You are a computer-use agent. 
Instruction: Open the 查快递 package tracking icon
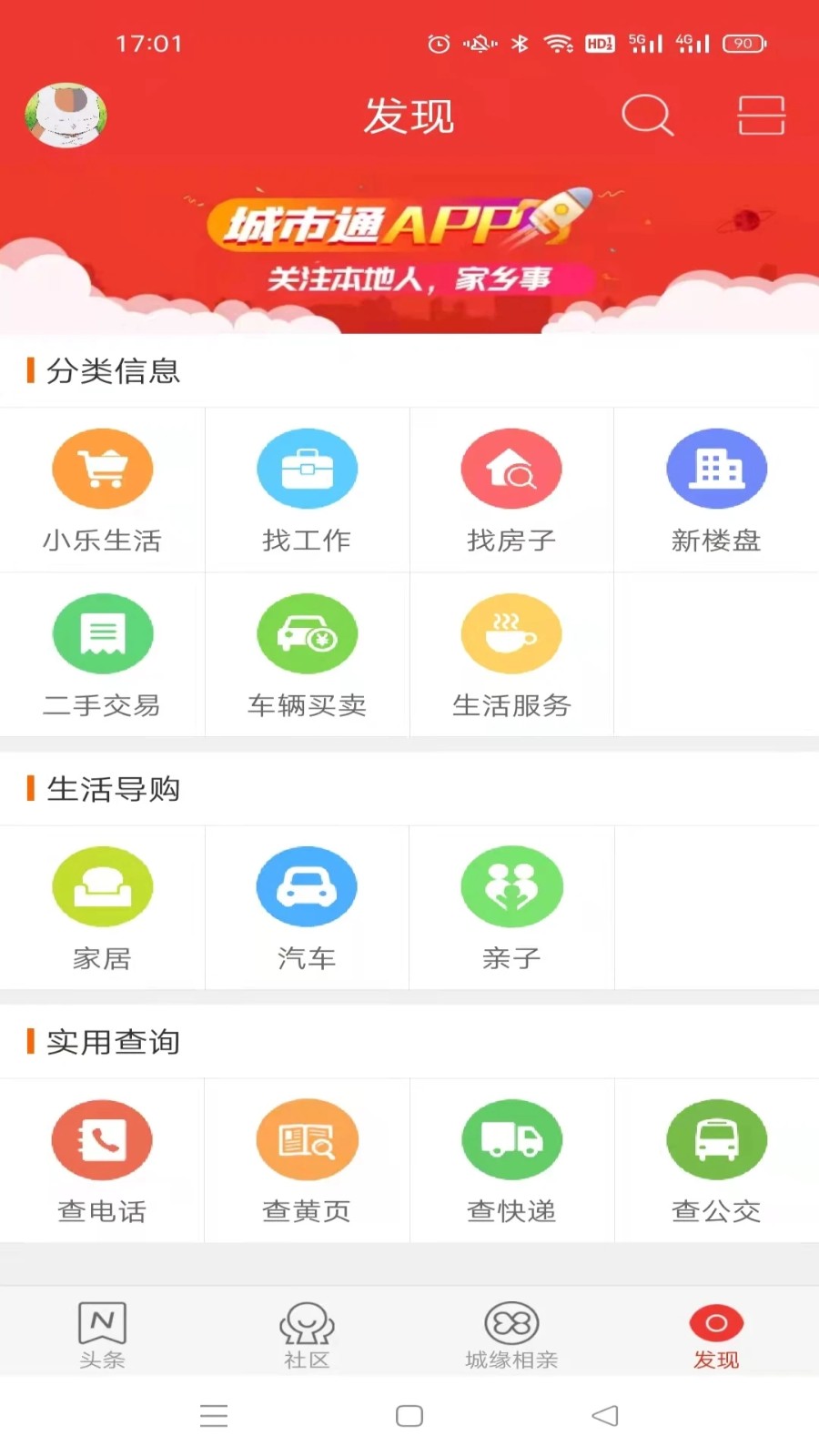pyautogui.click(x=511, y=1160)
